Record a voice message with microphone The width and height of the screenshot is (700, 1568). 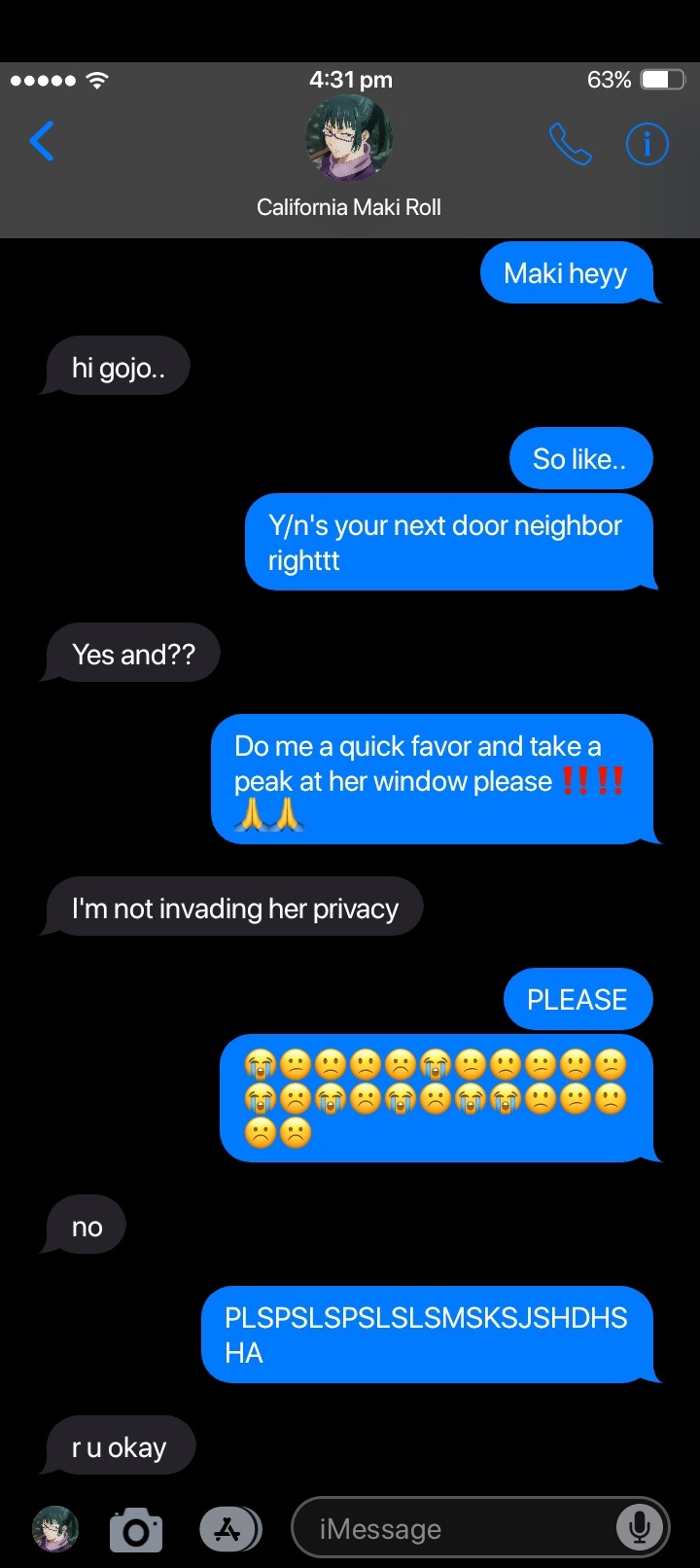pos(639,1528)
